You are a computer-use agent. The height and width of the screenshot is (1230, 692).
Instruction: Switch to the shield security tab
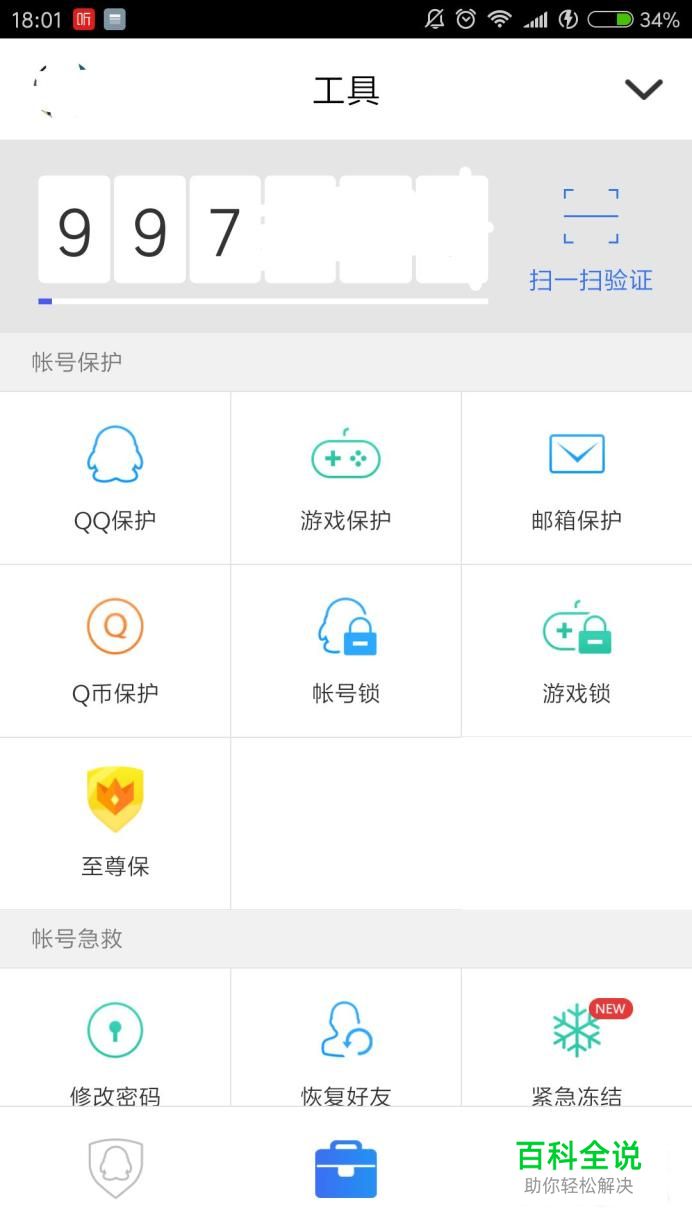[x=116, y=1168]
